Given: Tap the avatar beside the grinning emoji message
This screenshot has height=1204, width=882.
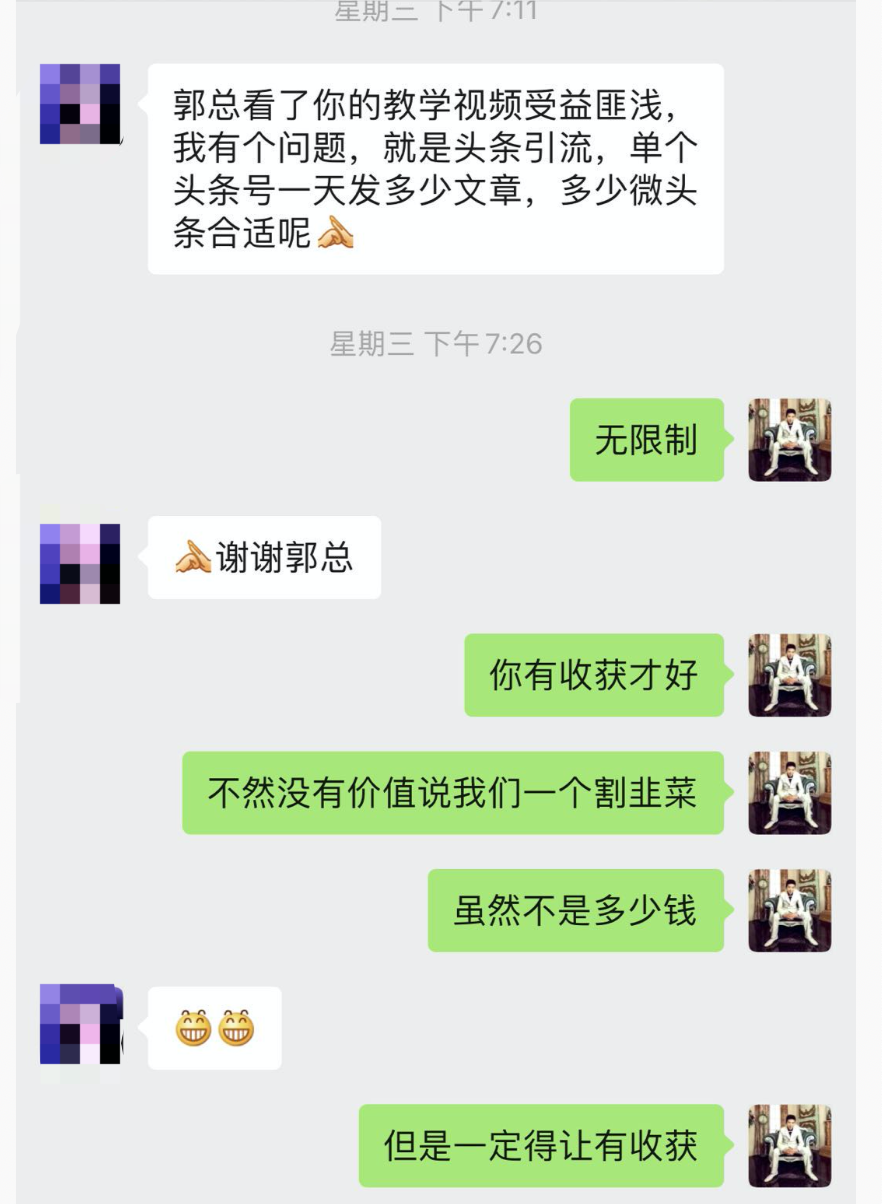Looking at the screenshot, I should pos(80,1024).
